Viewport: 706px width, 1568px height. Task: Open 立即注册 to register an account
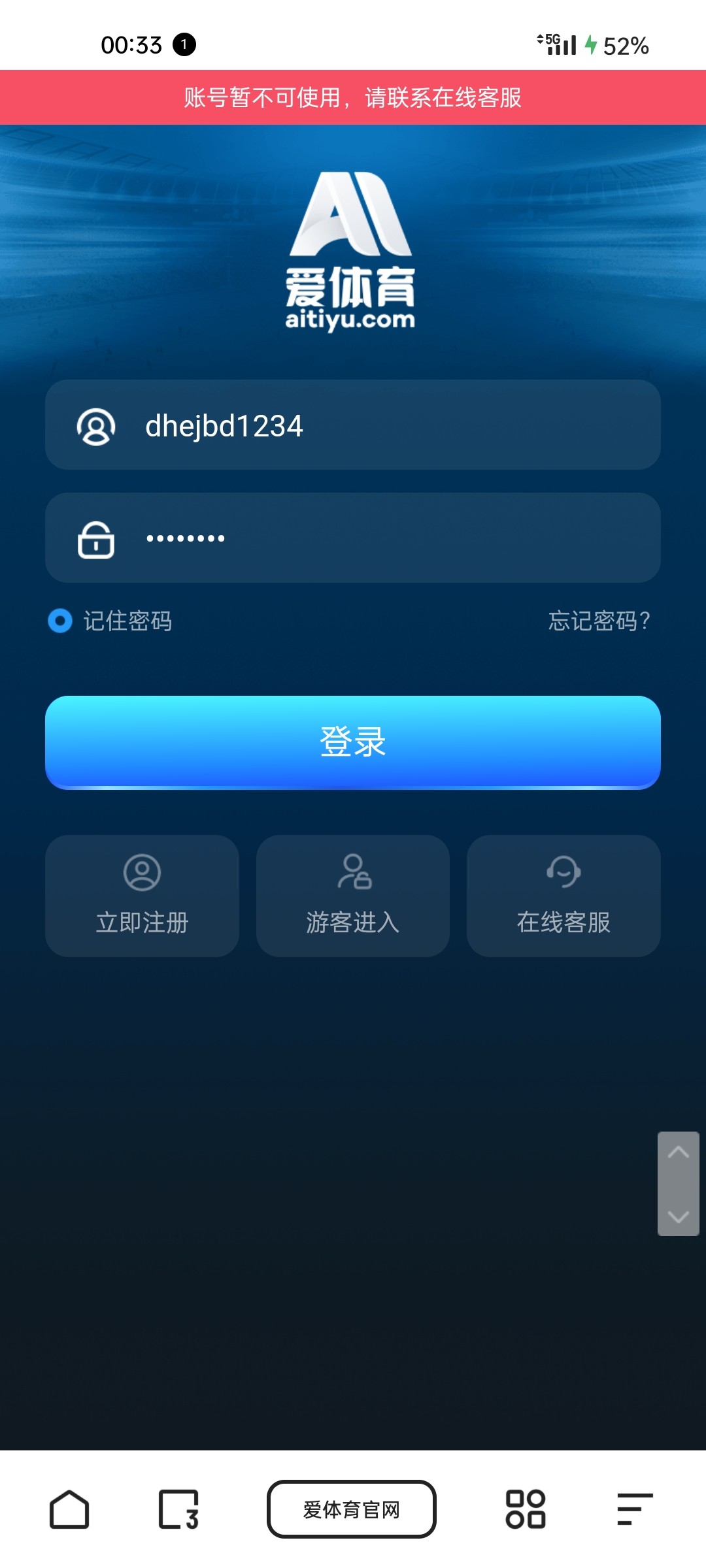pyautogui.click(x=142, y=896)
